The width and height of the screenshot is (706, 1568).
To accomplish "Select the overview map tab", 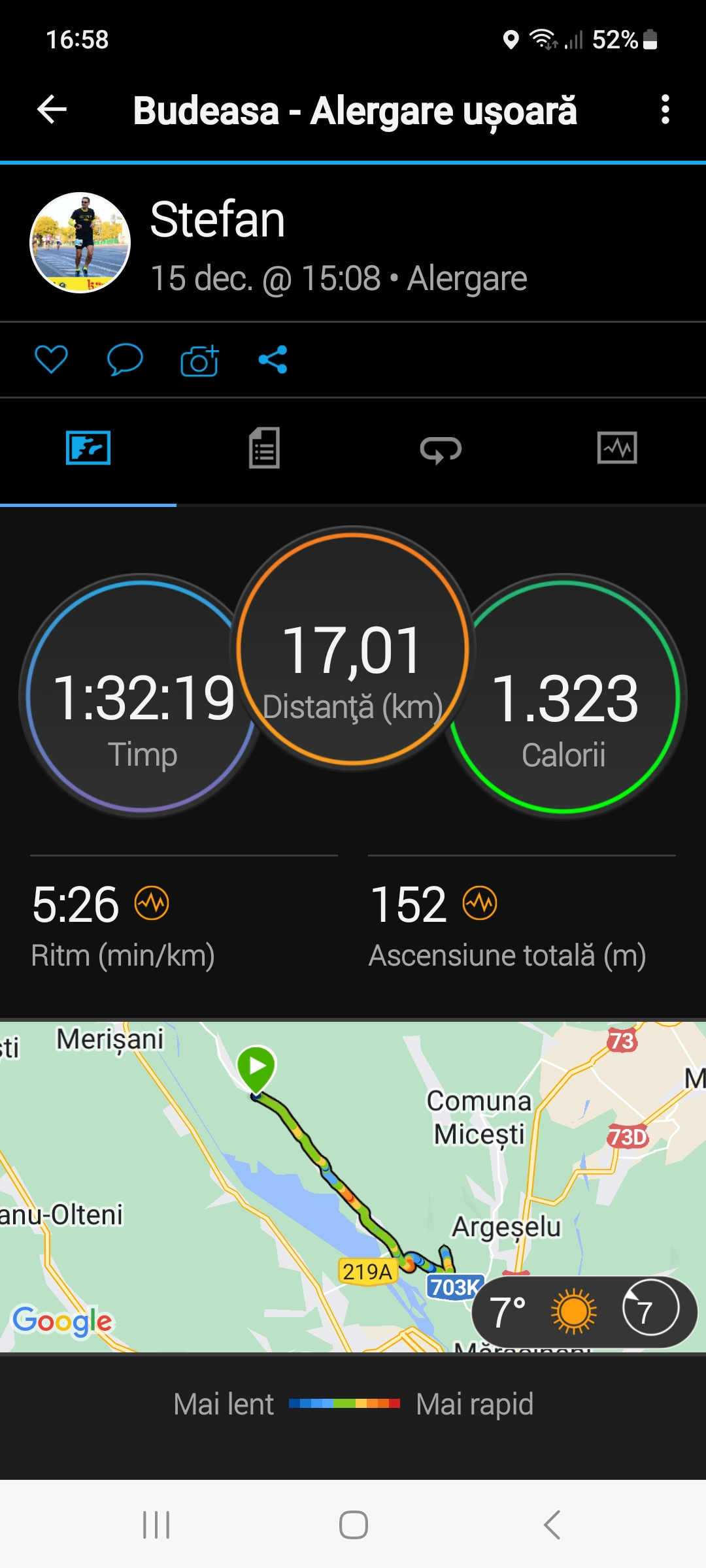I will point(88,448).
